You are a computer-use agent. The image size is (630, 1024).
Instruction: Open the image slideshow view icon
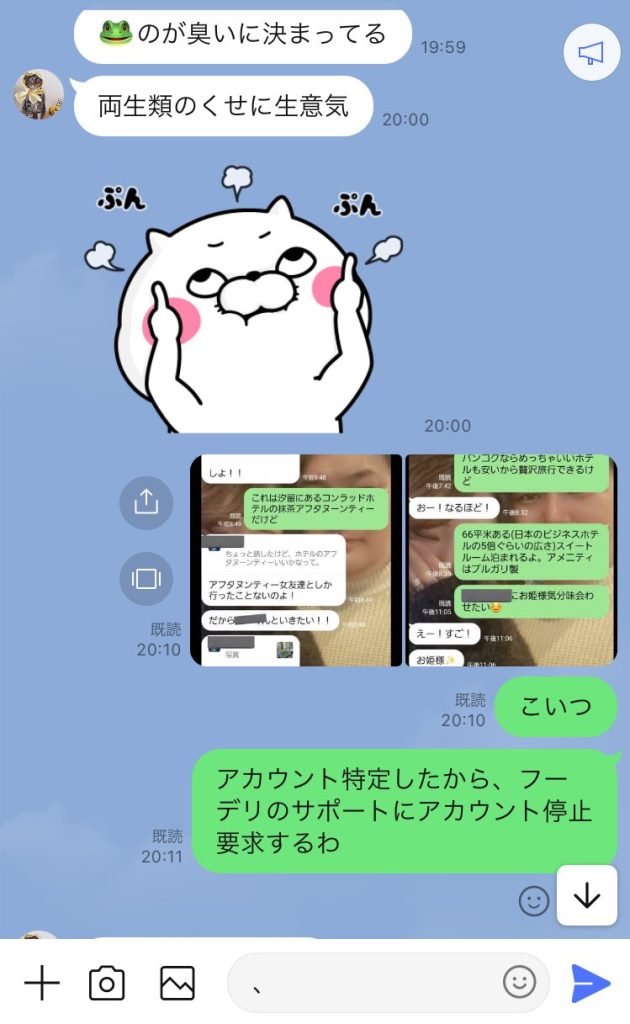tap(146, 578)
